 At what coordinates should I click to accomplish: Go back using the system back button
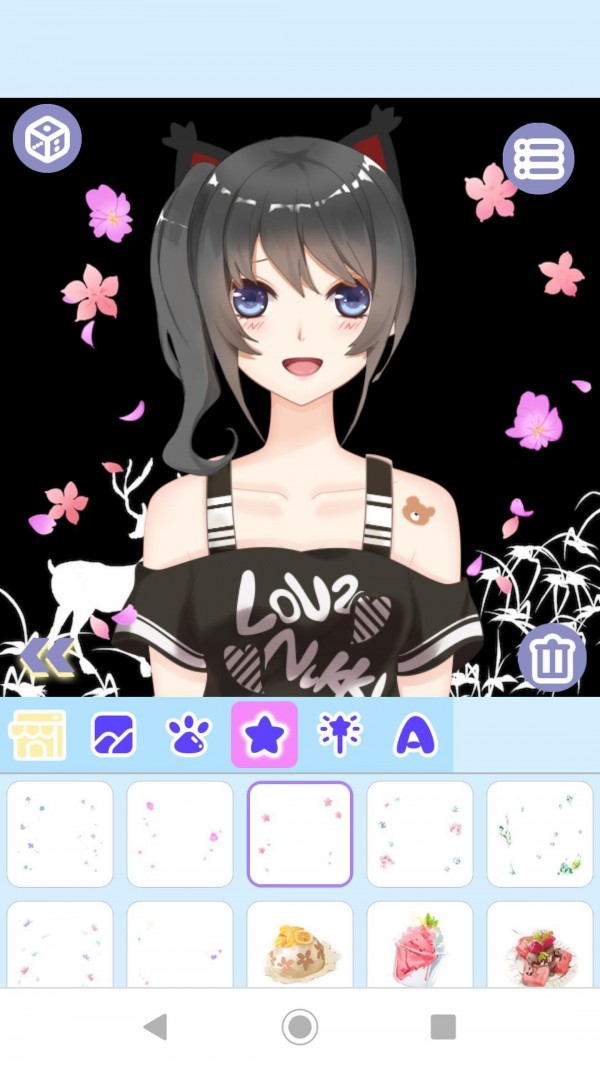(x=155, y=1026)
